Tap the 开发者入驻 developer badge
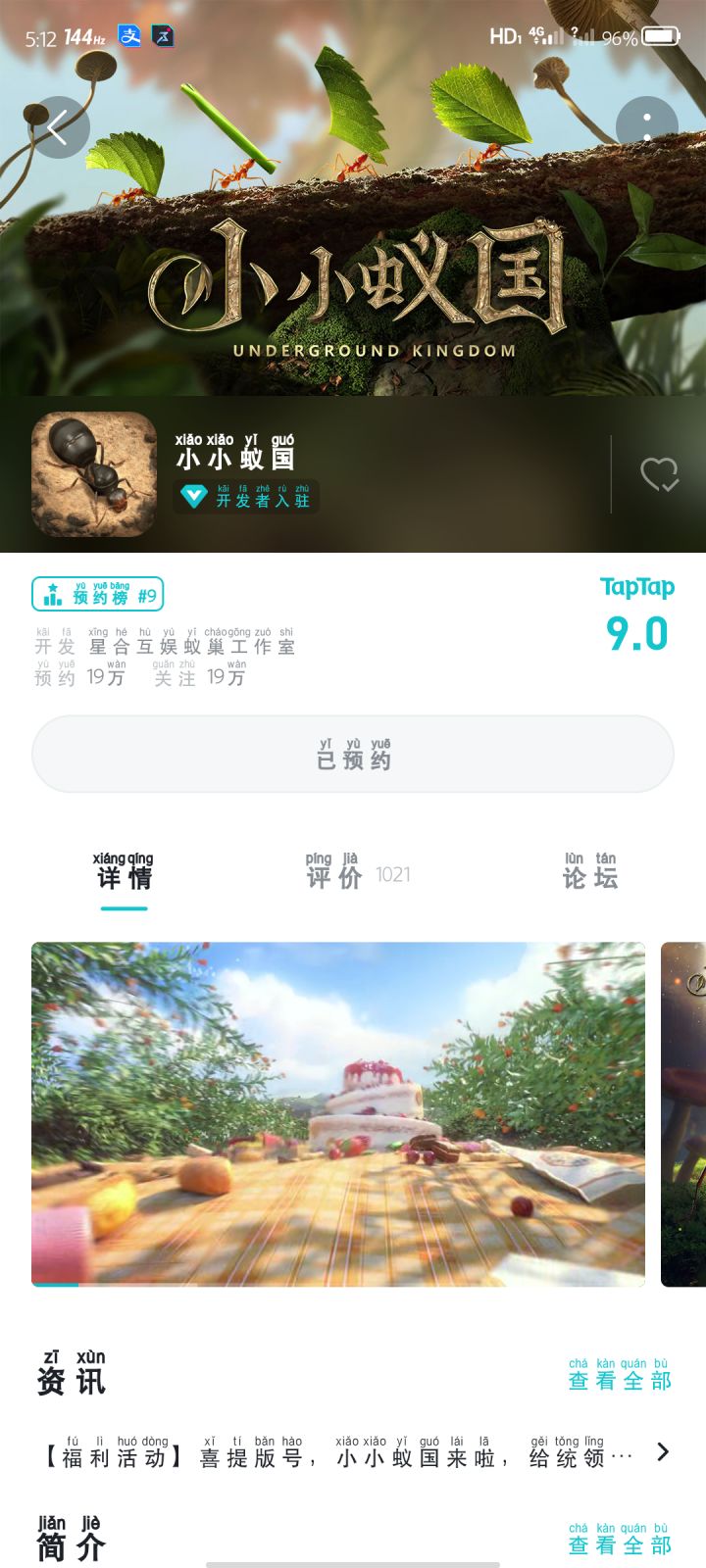The width and height of the screenshot is (706, 1568). (x=245, y=498)
